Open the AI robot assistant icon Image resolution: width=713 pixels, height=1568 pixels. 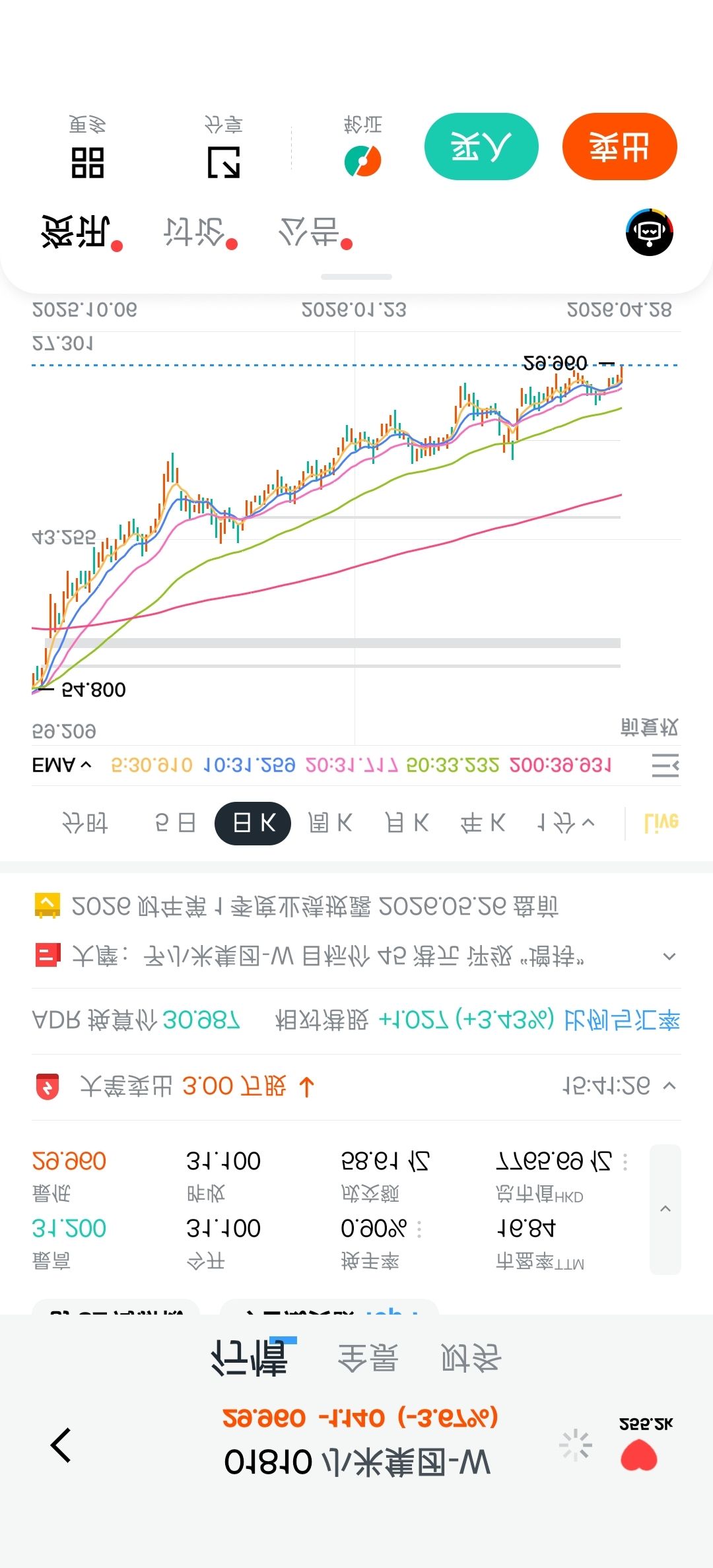(649, 232)
